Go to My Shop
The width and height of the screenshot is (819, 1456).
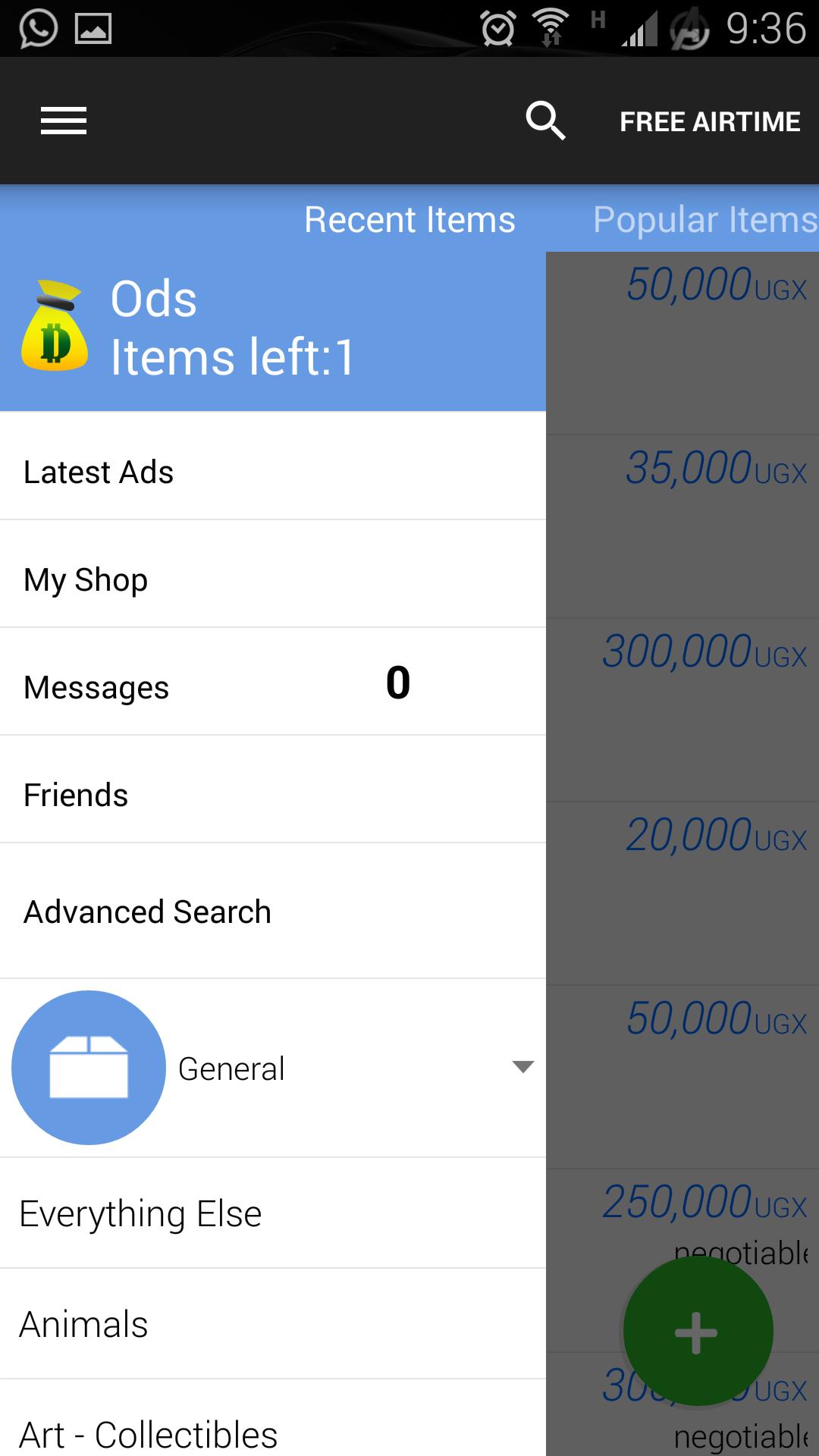273,579
